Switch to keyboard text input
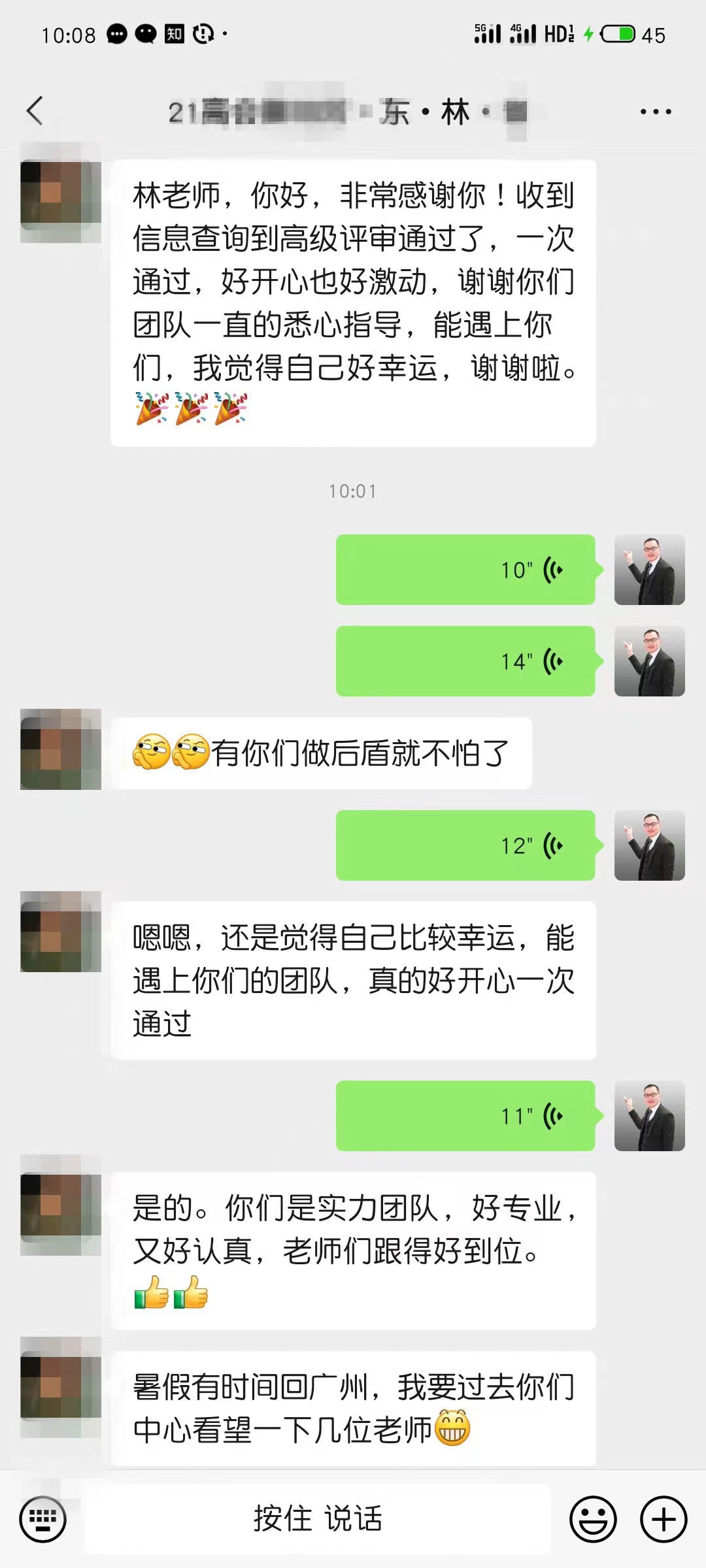Screen dimensions: 706x1568 point(43,1519)
